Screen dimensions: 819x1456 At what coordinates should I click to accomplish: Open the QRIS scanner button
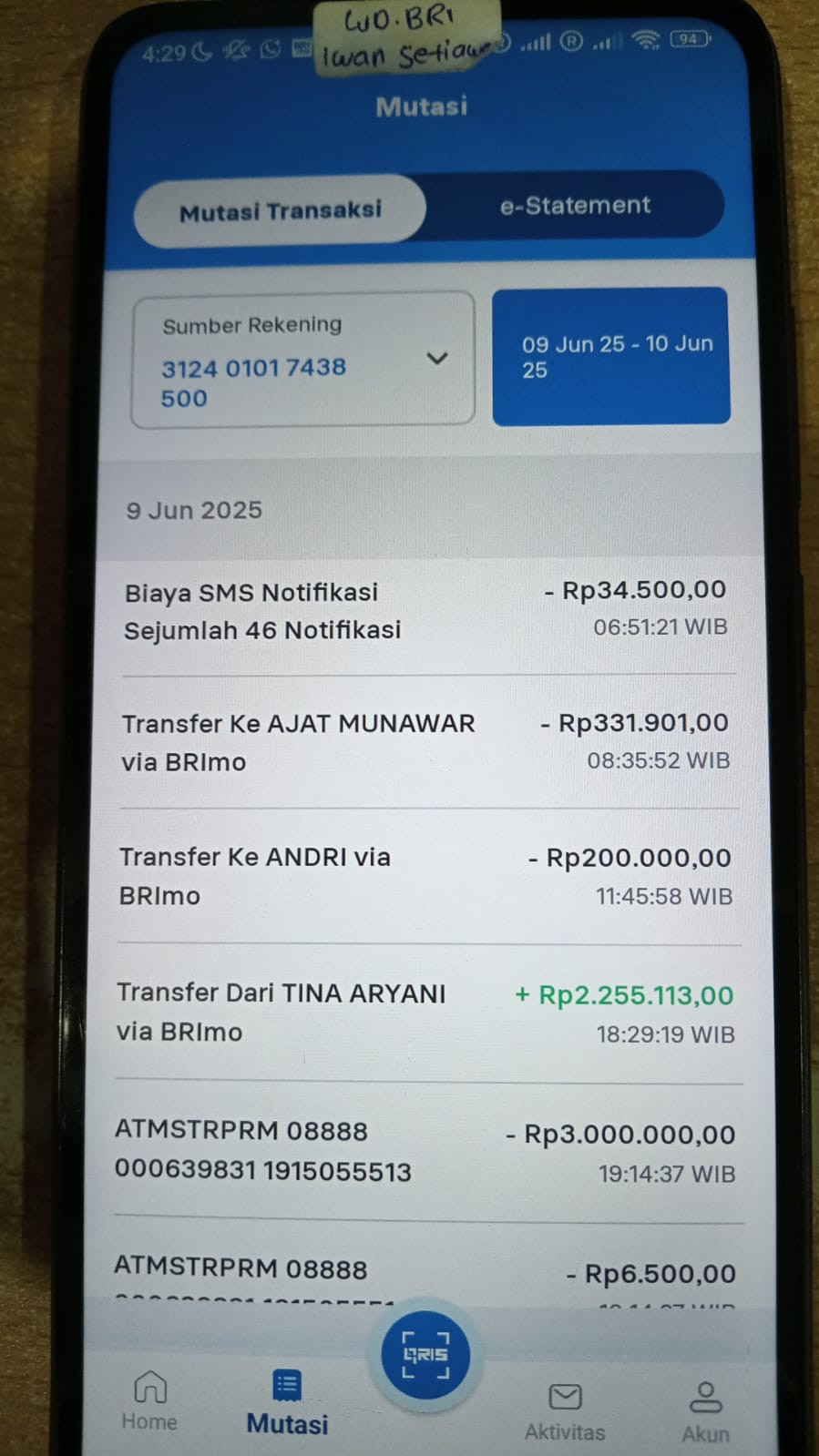pos(425,1354)
